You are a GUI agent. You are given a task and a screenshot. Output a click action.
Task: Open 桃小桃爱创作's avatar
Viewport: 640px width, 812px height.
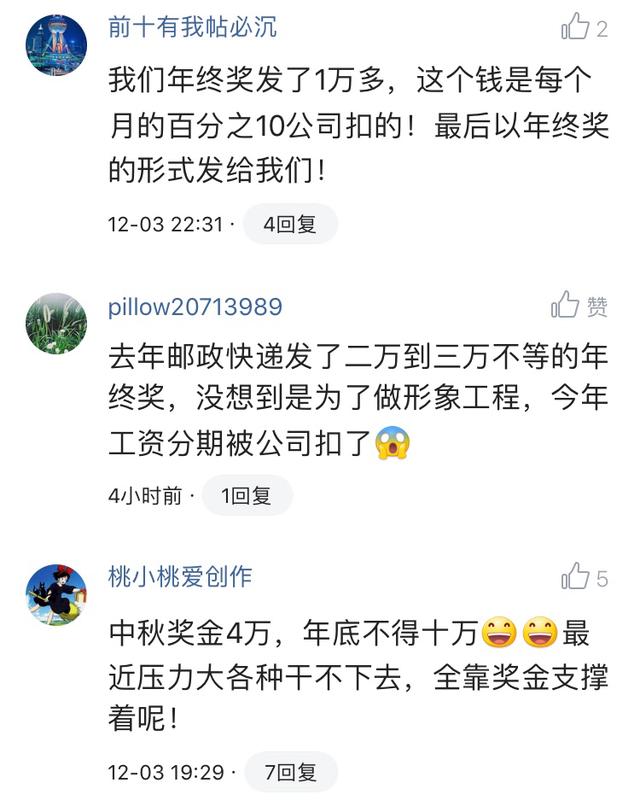pos(55,595)
